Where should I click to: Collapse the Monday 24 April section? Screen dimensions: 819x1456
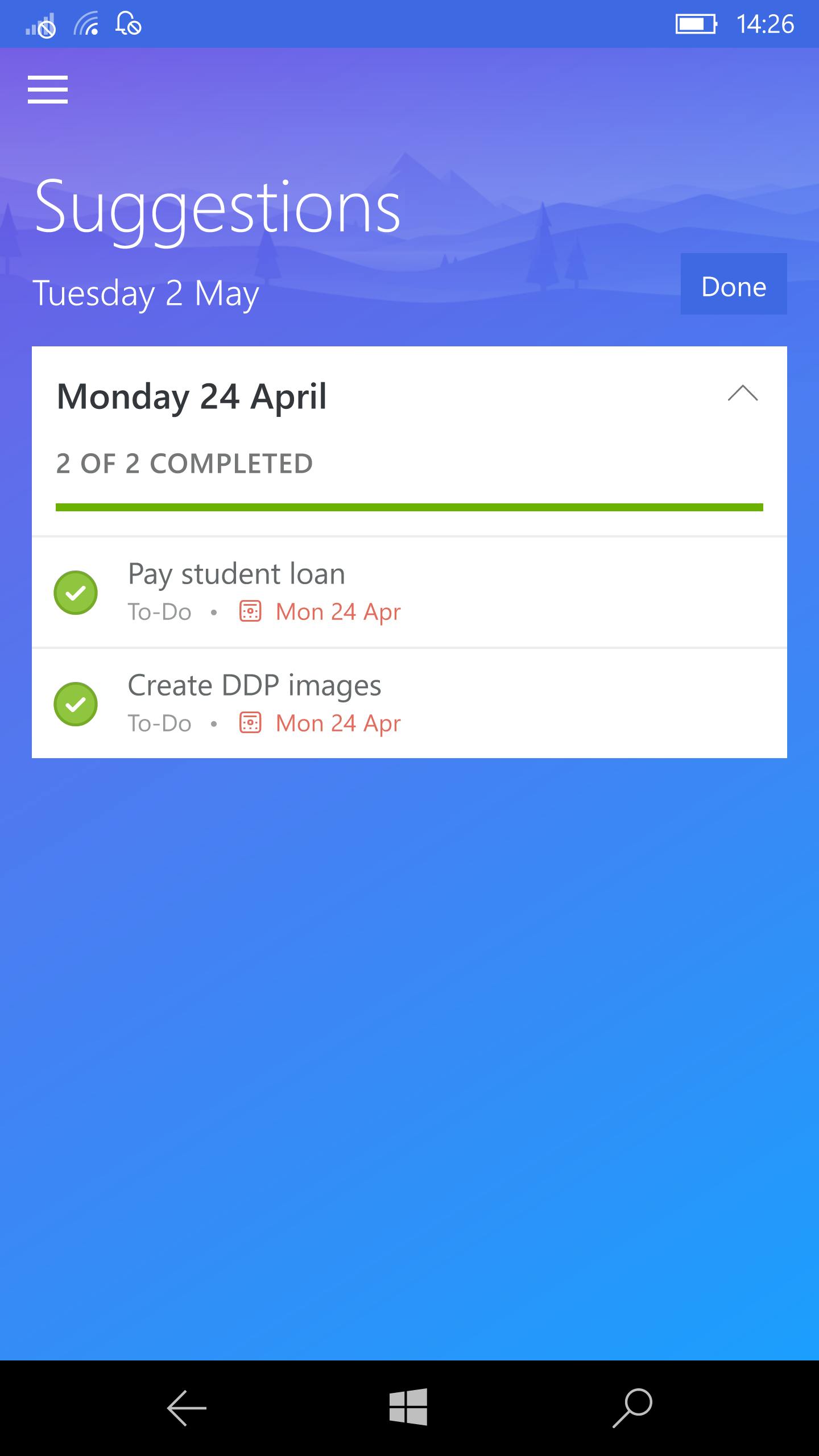(x=742, y=394)
